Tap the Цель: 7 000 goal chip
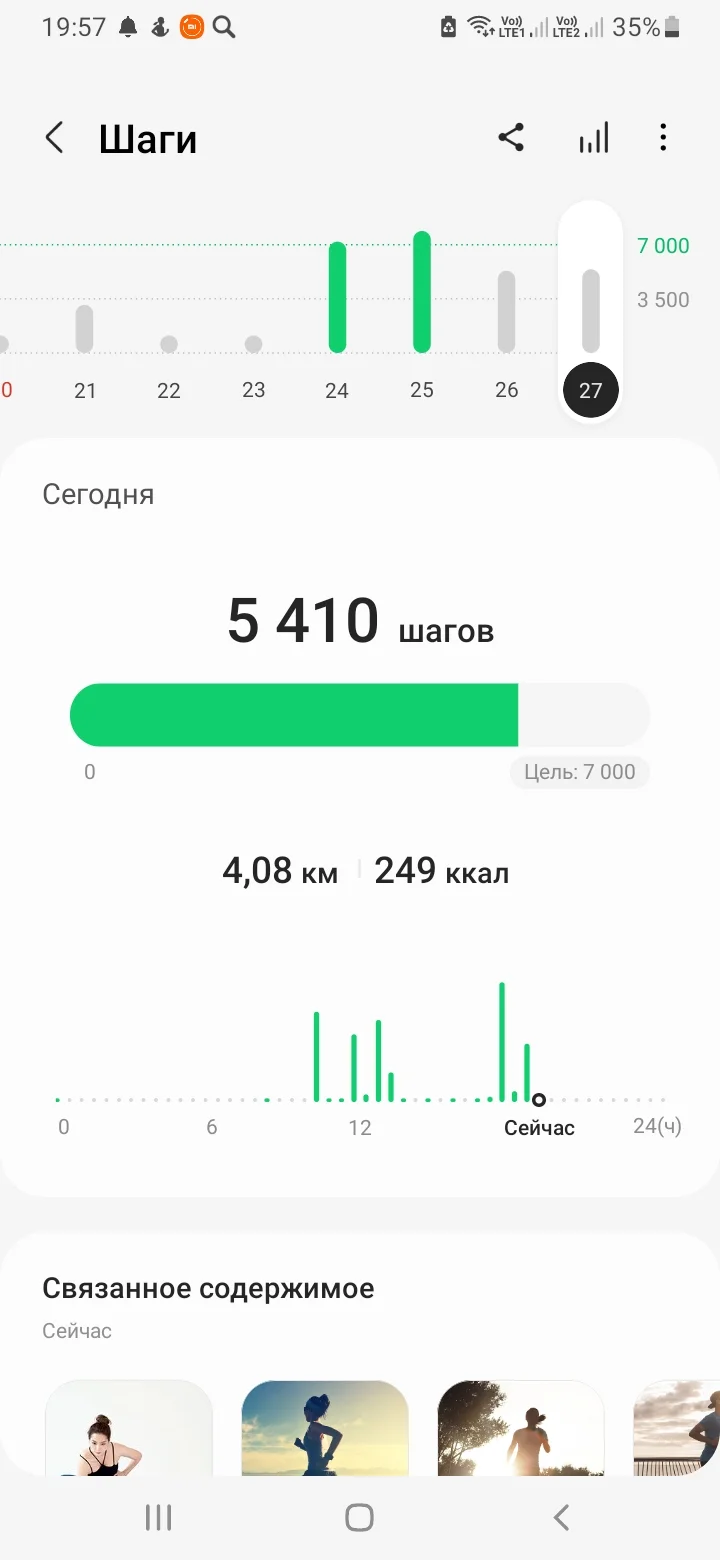This screenshot has height=1560, width=720. [x=580, y=772]
